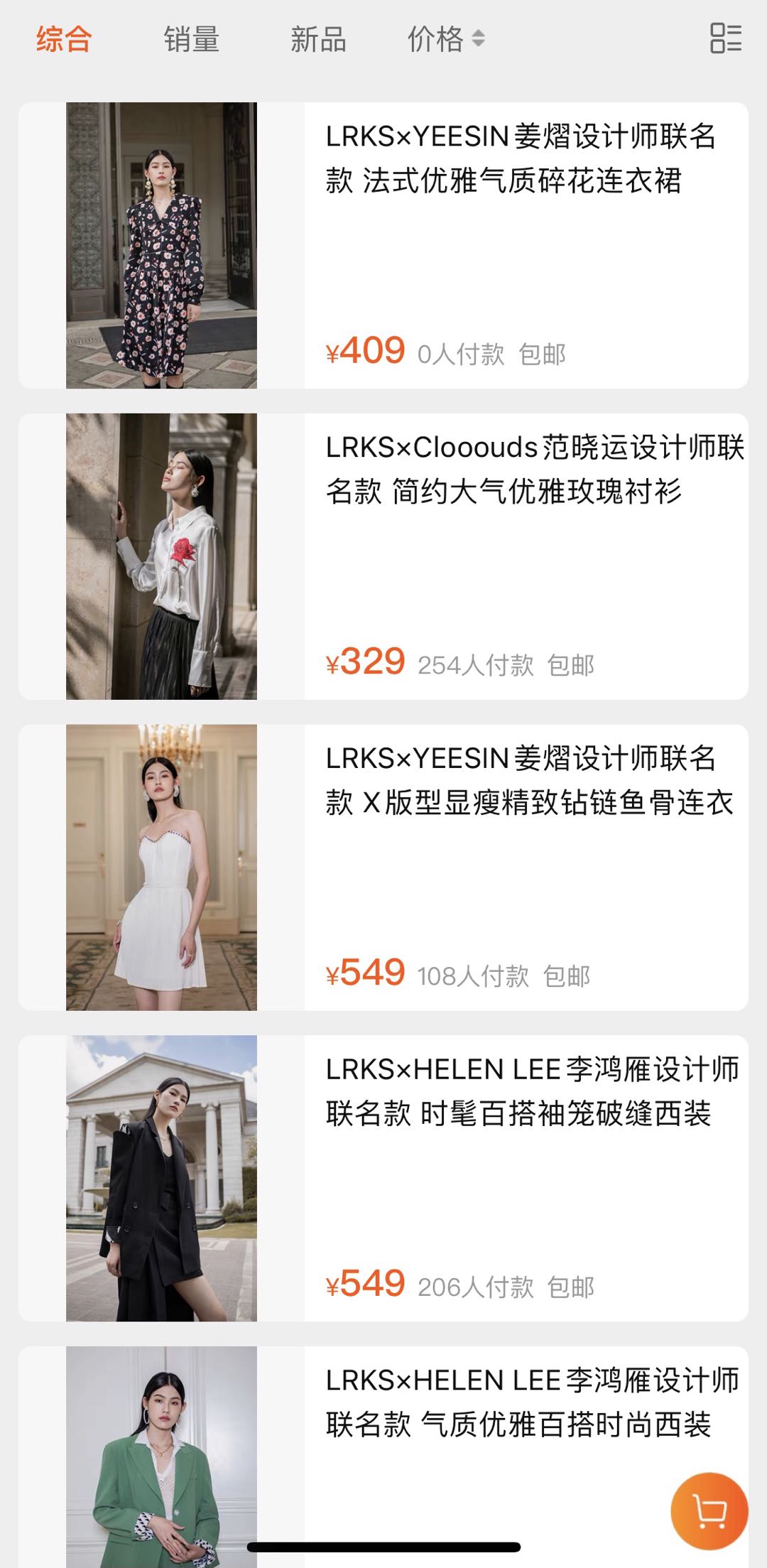Open the 气质优雅百搭时尚西装 product
This screenshot has height=1568, width=767.
[x=383, y=1449]
